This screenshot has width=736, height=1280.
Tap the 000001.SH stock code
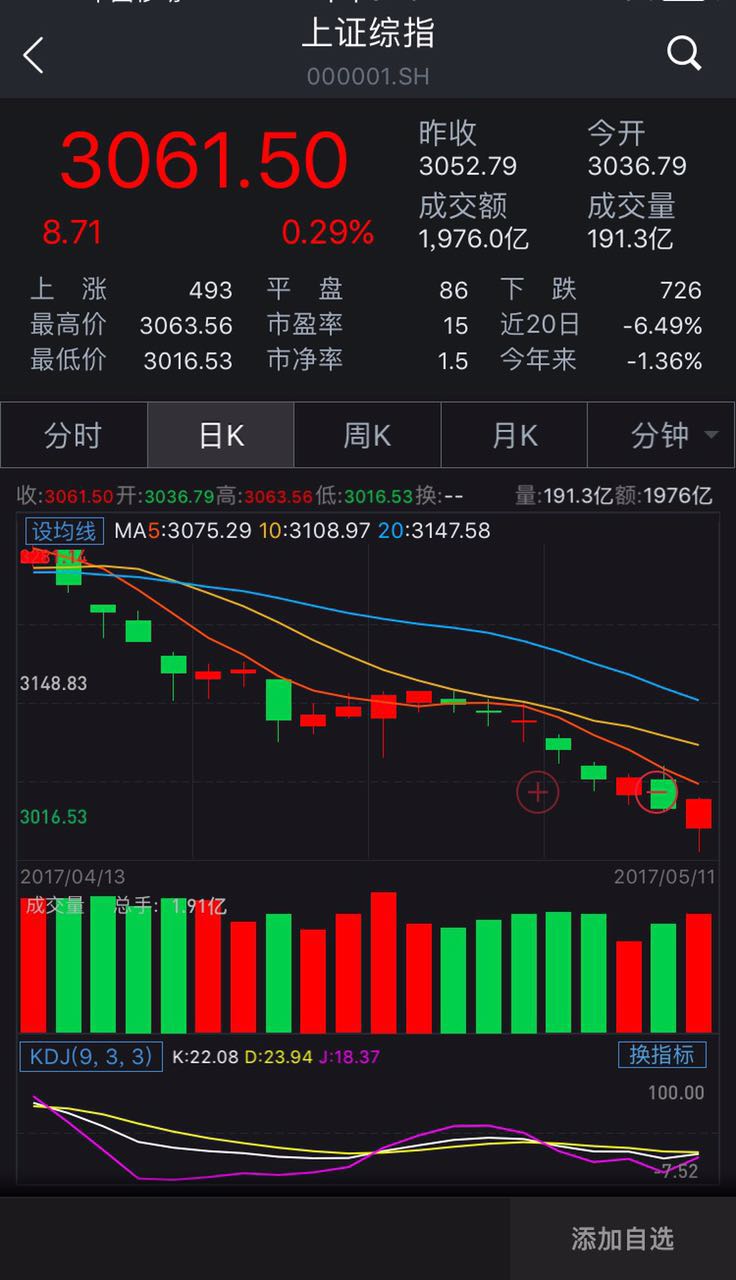tap(368, 76)
